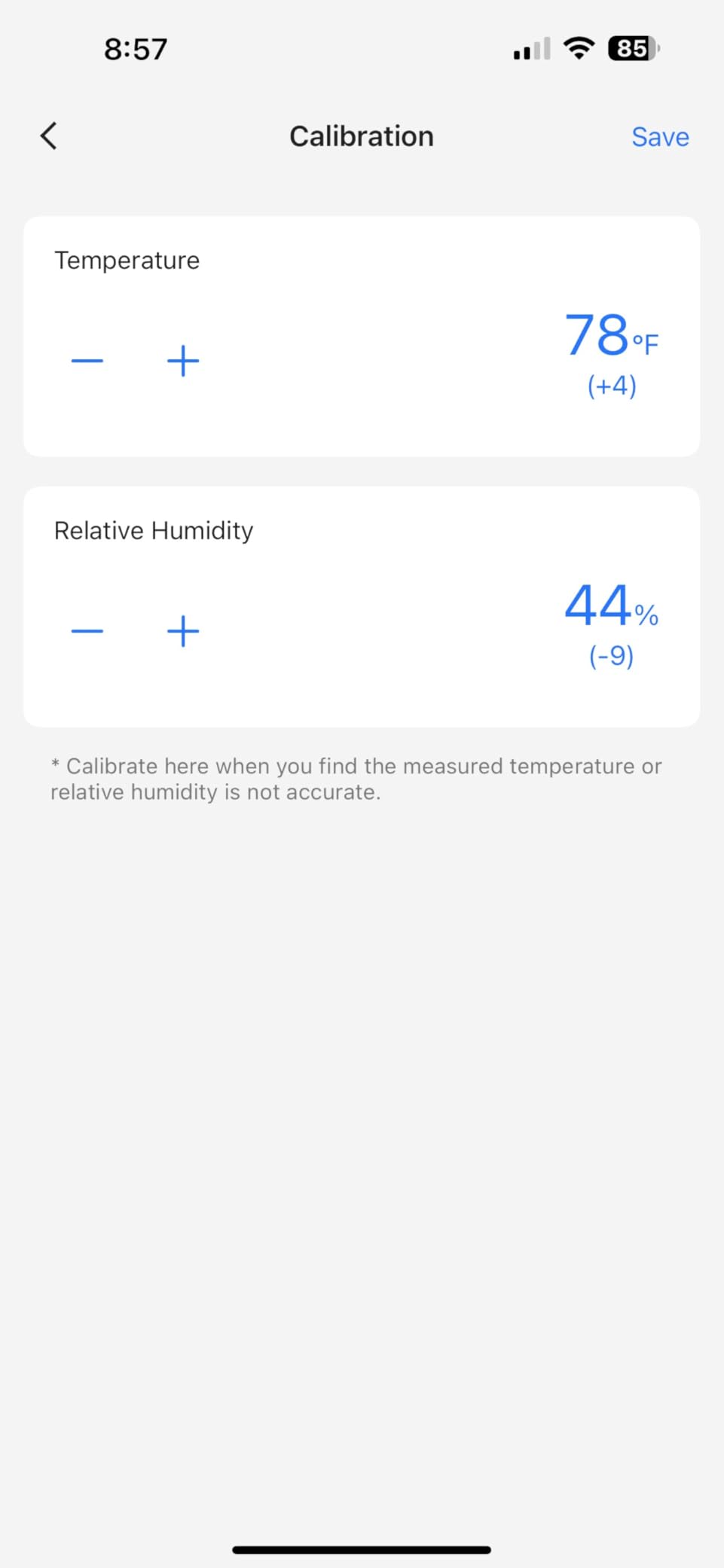Select the (-9) humidity offset value
Screen dimensions: 724x1568
tap(610, 655)
